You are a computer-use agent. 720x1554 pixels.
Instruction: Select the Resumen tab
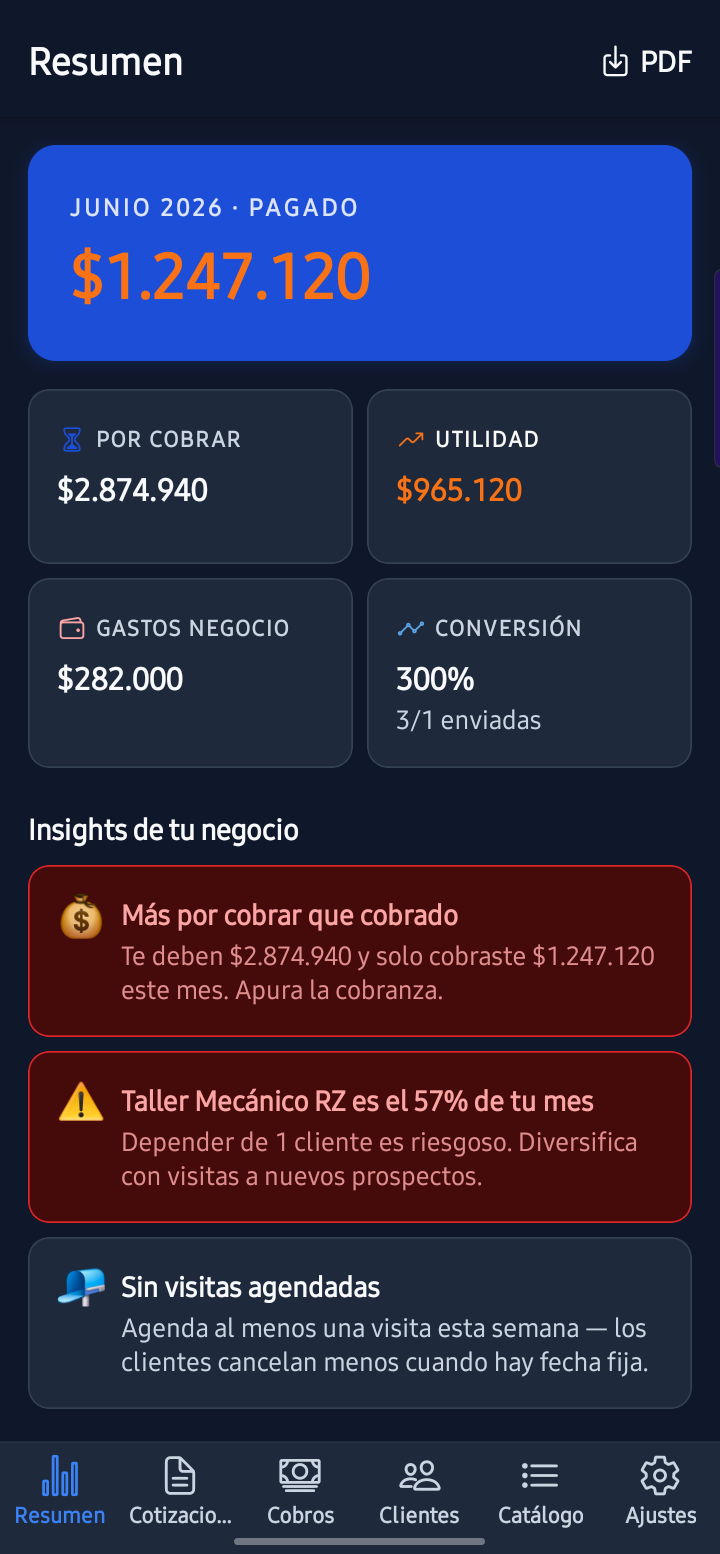[x=60, y=1491]
